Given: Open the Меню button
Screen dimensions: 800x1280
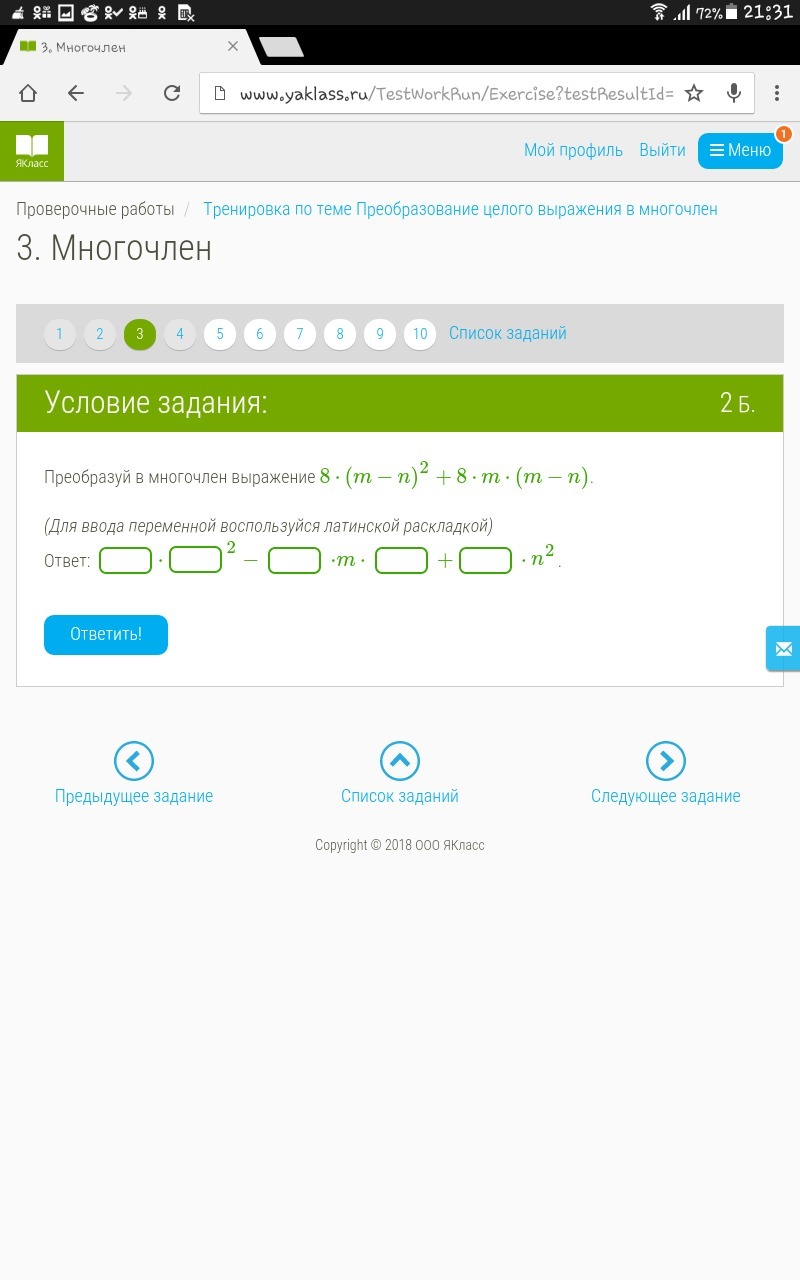Looking at the screenshot, I should [740, 151].
